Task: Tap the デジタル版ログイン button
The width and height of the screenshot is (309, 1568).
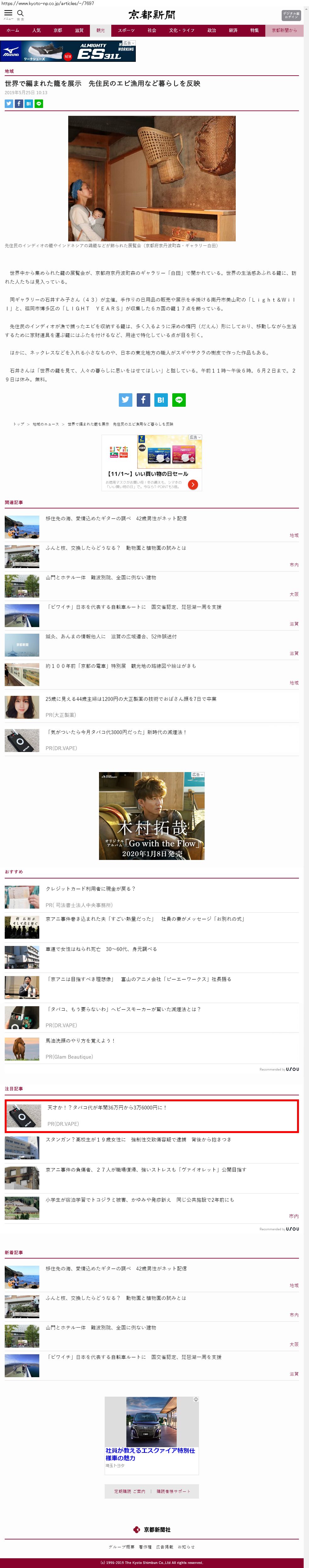Action: click(291, 15)
